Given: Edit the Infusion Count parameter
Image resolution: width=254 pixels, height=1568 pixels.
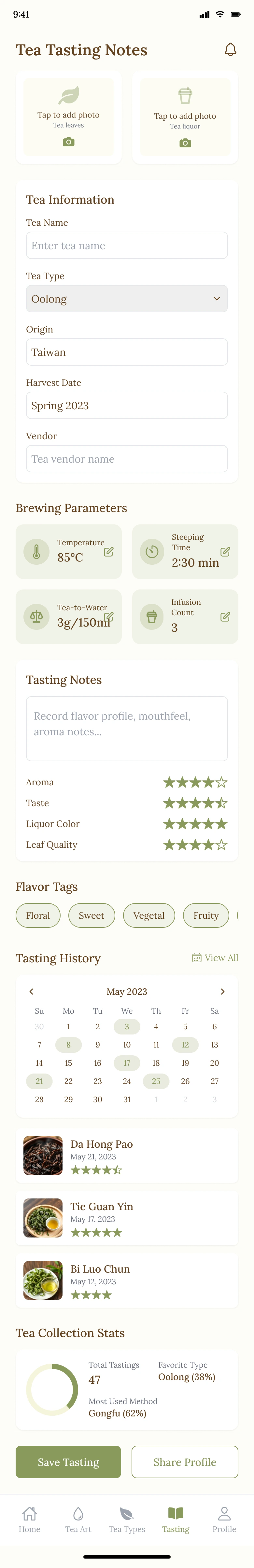Looking at the screenshot, I should point(225,616).
